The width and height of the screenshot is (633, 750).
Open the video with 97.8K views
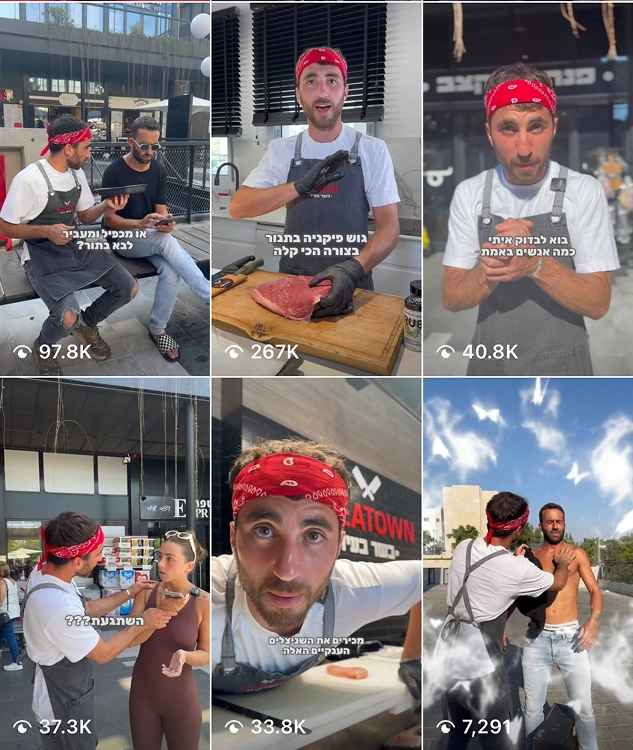click(105, 188)
